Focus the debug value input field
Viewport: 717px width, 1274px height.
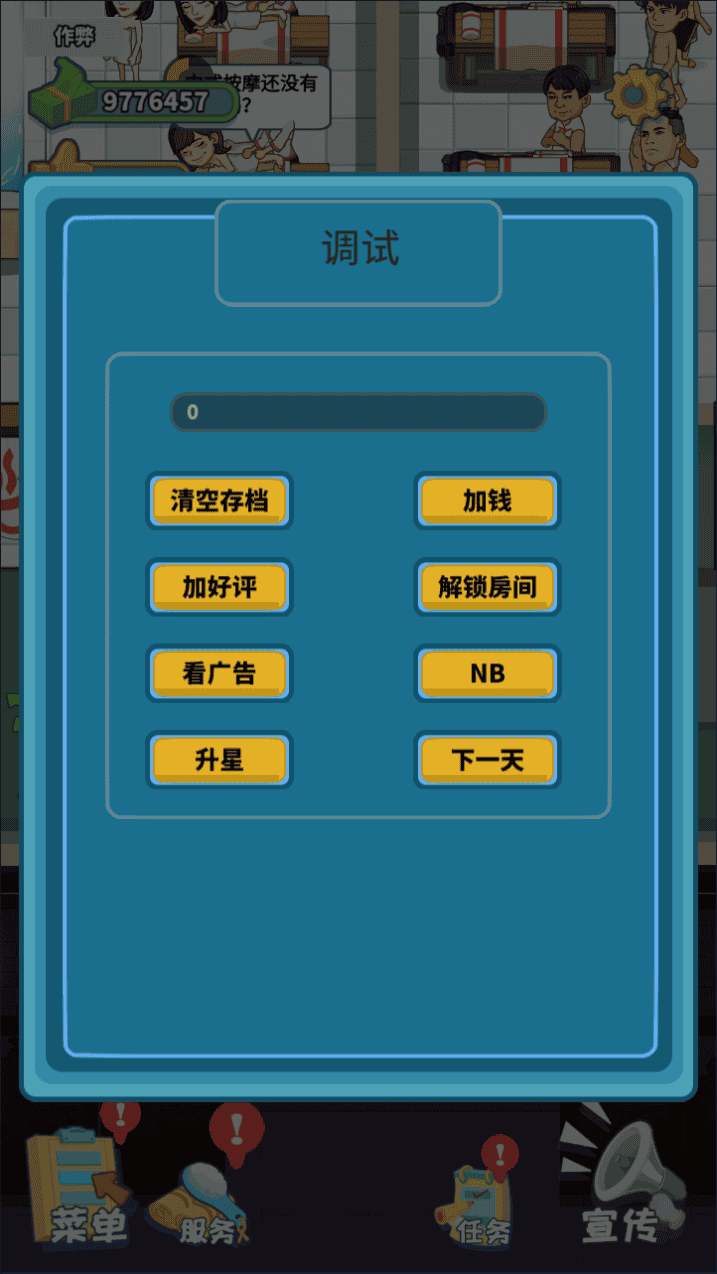tap(358, 412)
